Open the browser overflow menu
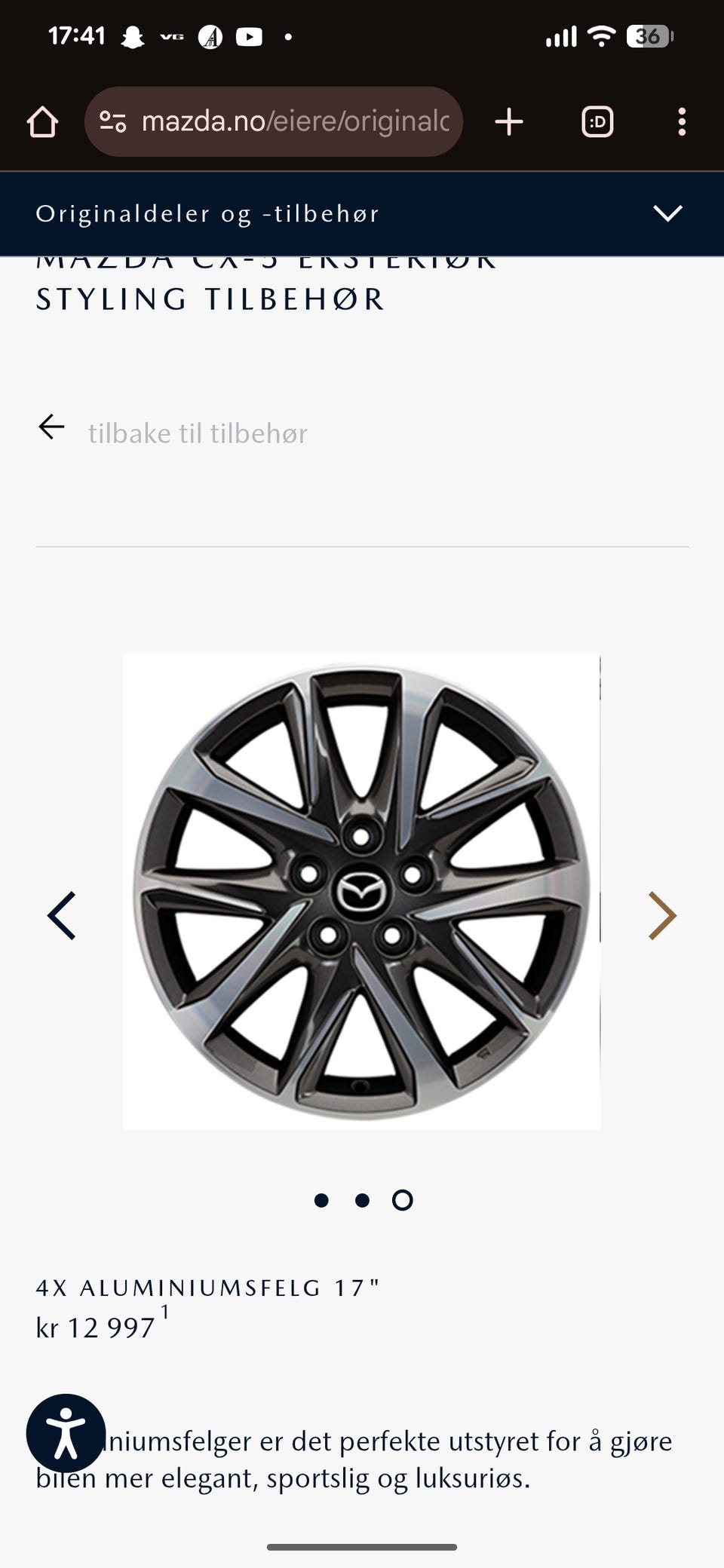 tap(682, 122)
